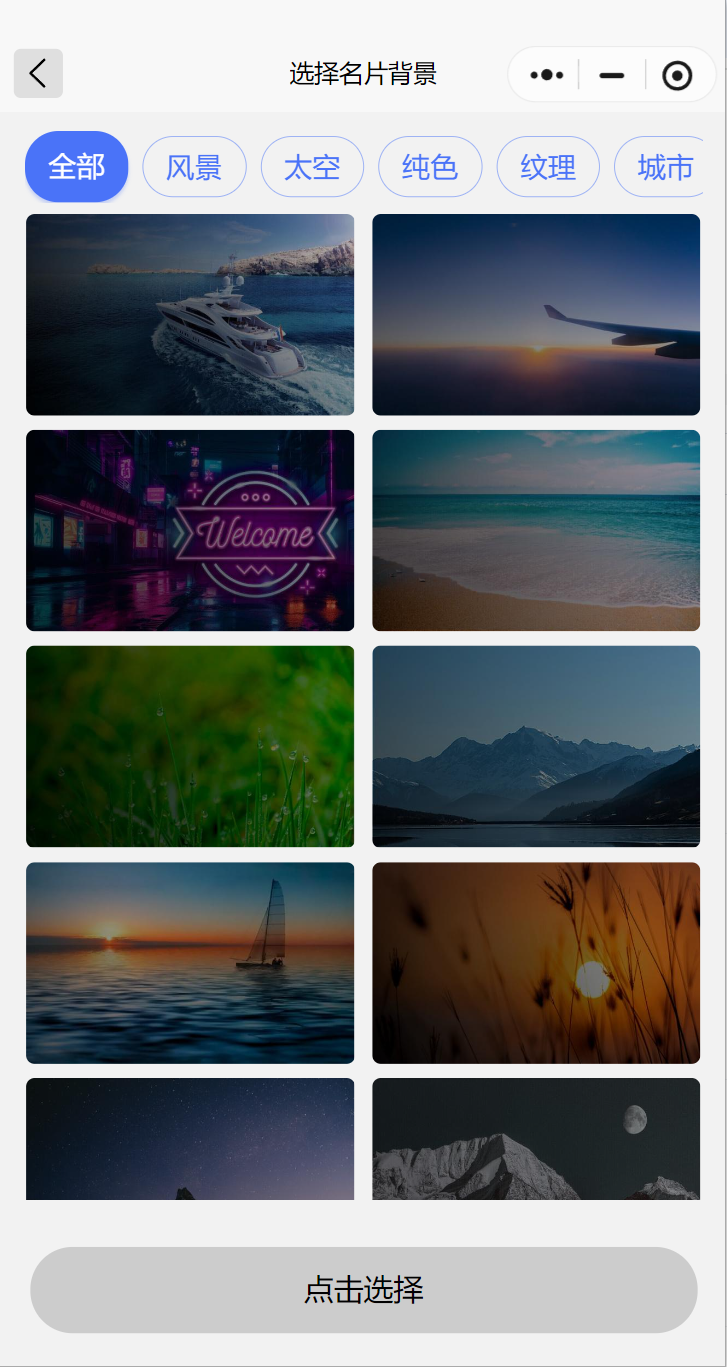Pick the green grass dewdrops background

[x=190, y=746]
